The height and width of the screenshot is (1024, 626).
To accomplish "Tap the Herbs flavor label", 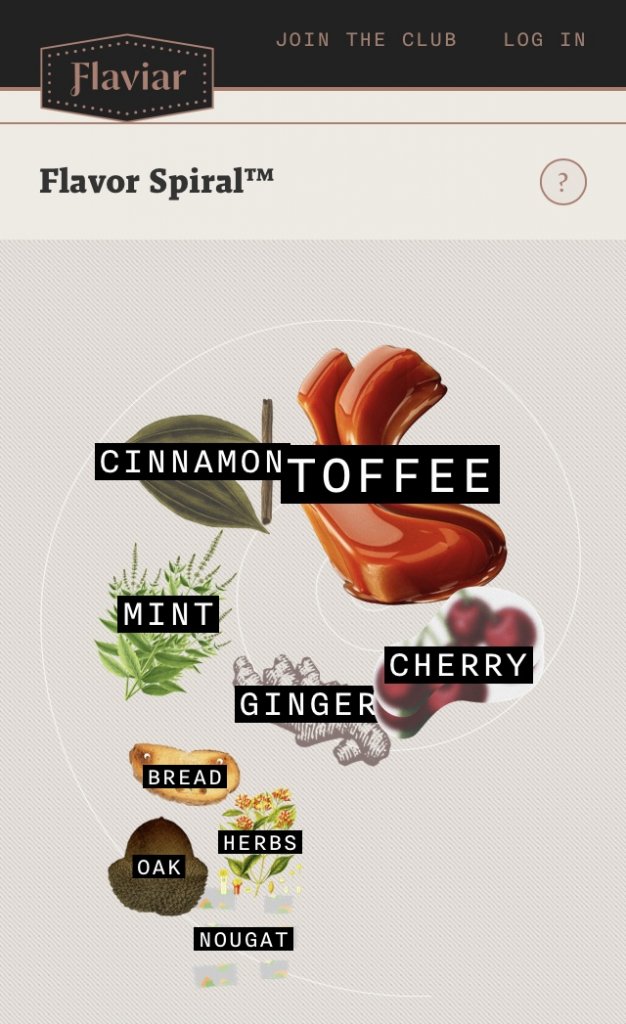I will 260,843.
